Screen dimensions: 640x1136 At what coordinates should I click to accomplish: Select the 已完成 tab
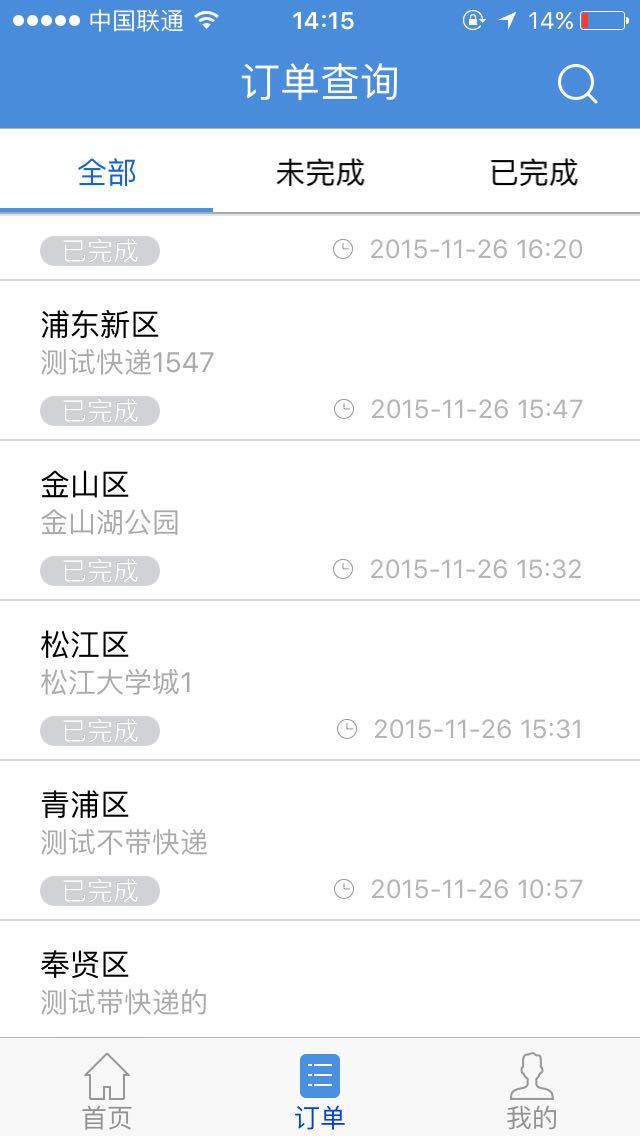click(x=533, y=173)
